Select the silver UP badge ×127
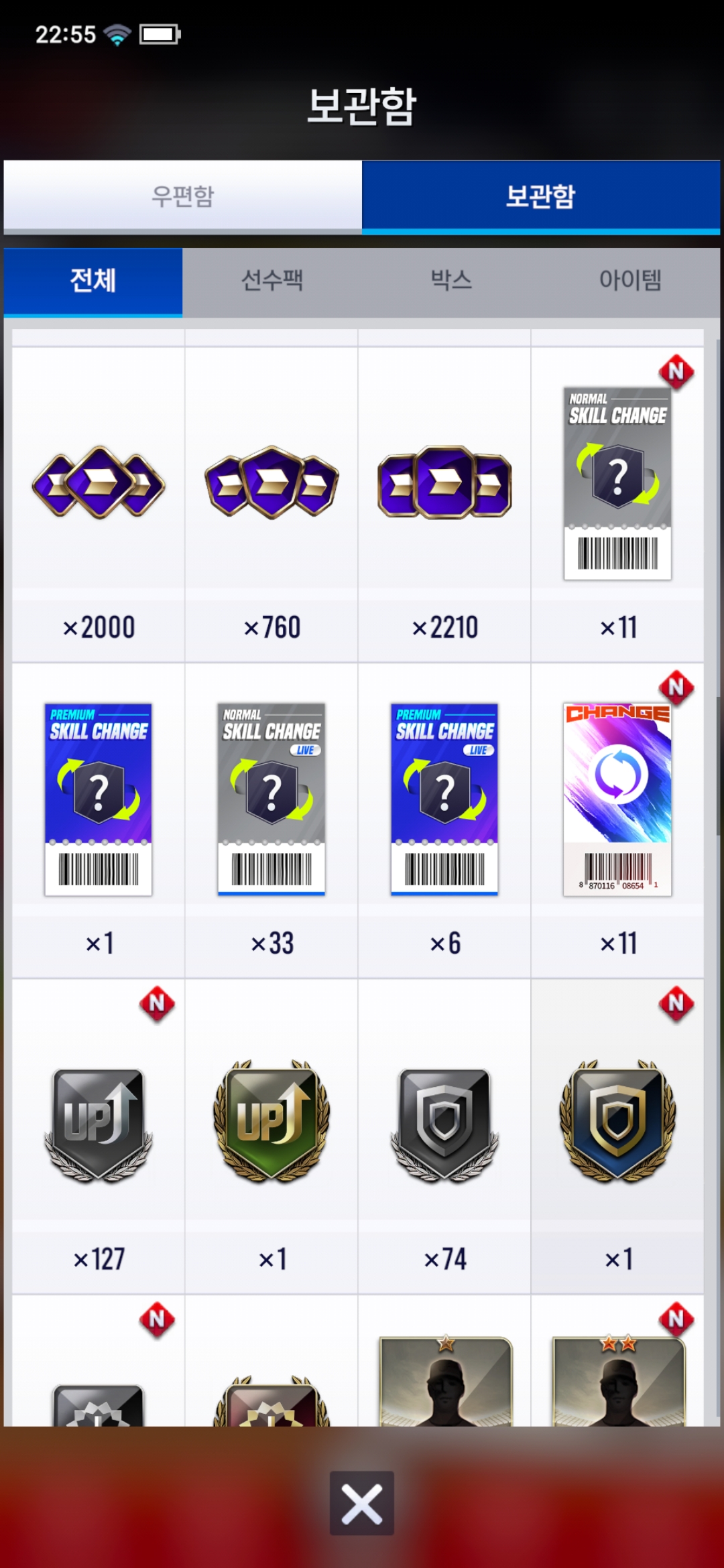 pyautogui.click(x=99, y=1136)
